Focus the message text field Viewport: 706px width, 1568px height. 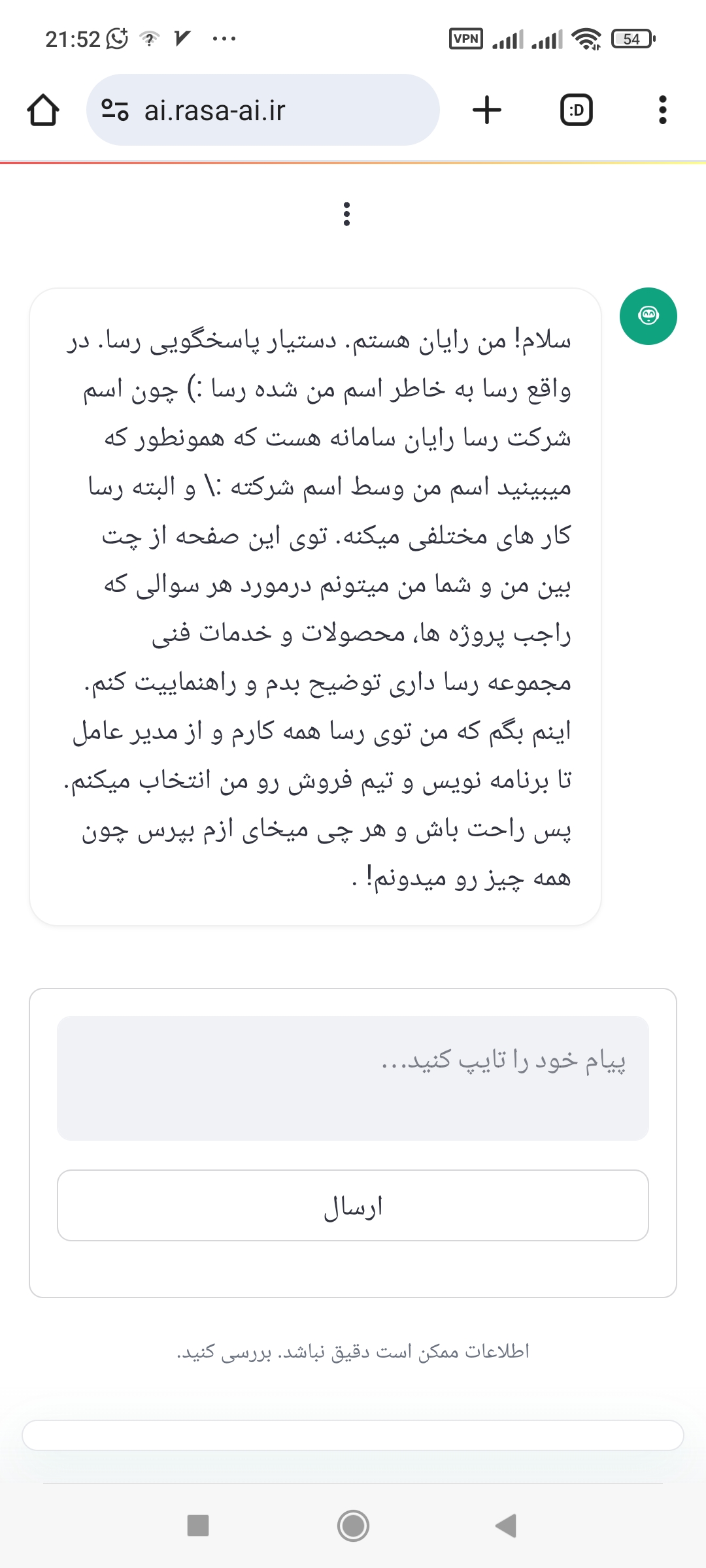point(353,1078)
